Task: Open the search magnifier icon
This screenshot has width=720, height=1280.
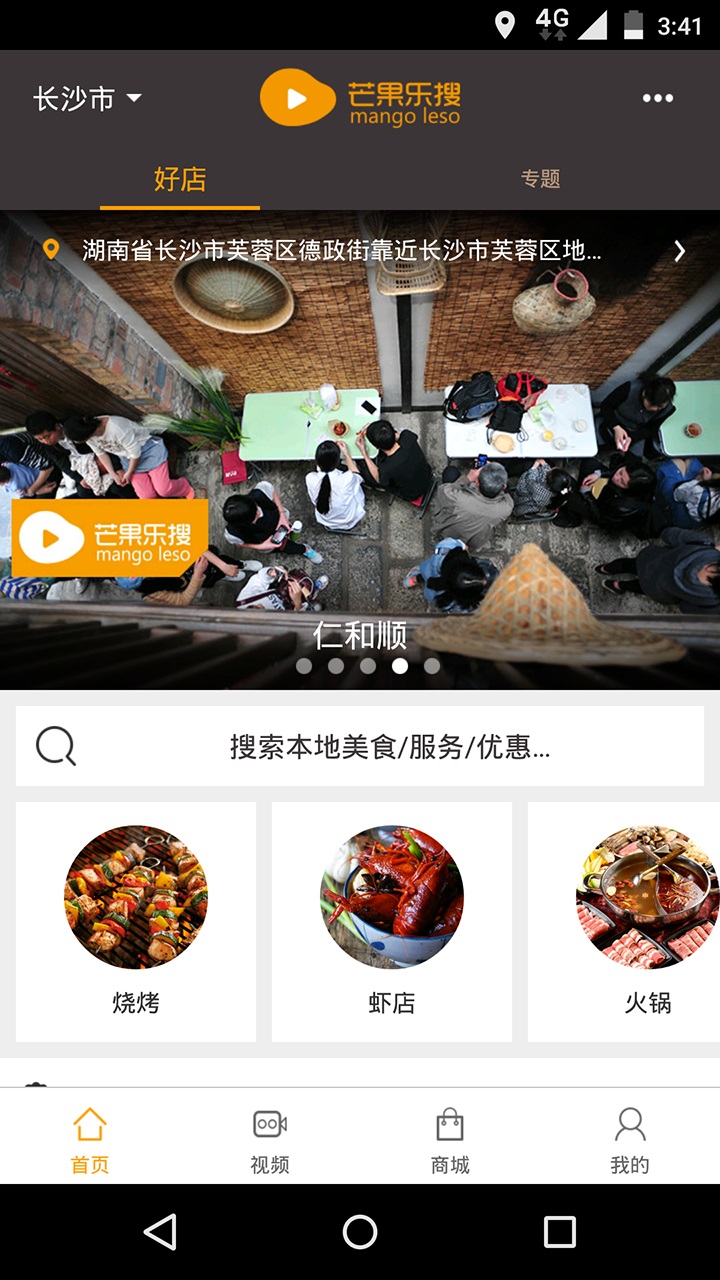Action: 55,745
